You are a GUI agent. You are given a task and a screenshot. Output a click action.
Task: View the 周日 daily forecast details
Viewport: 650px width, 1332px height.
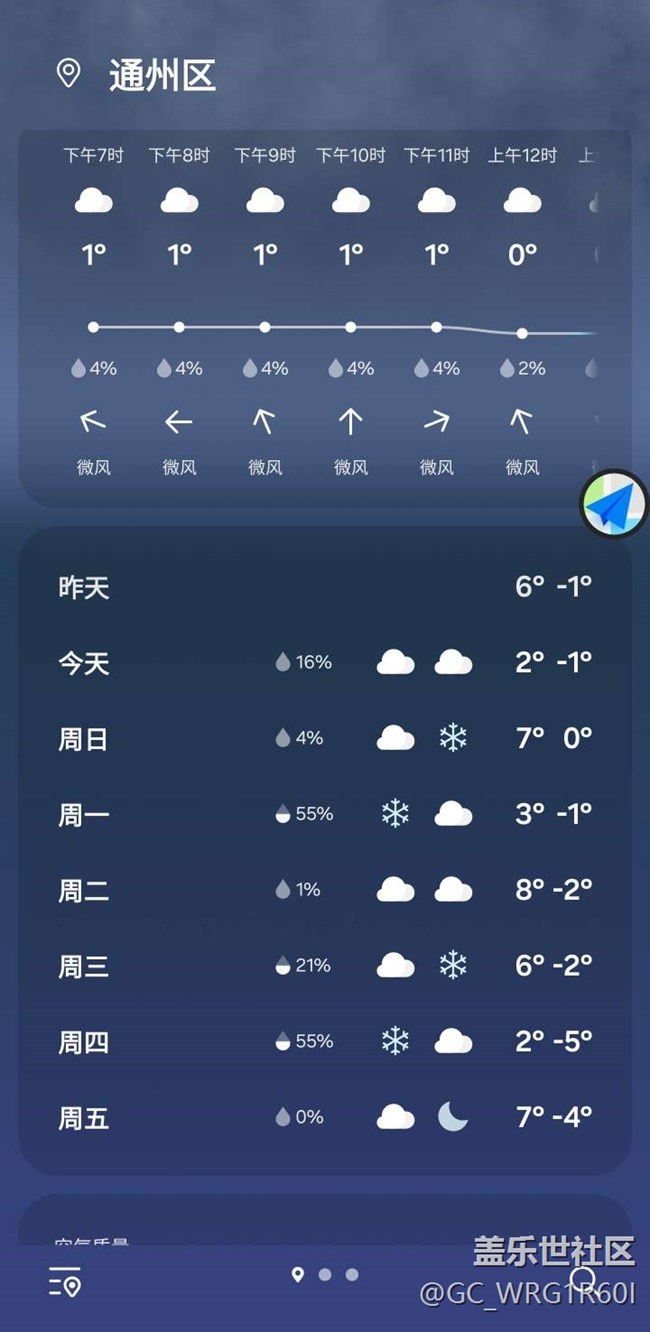[324, 739]
